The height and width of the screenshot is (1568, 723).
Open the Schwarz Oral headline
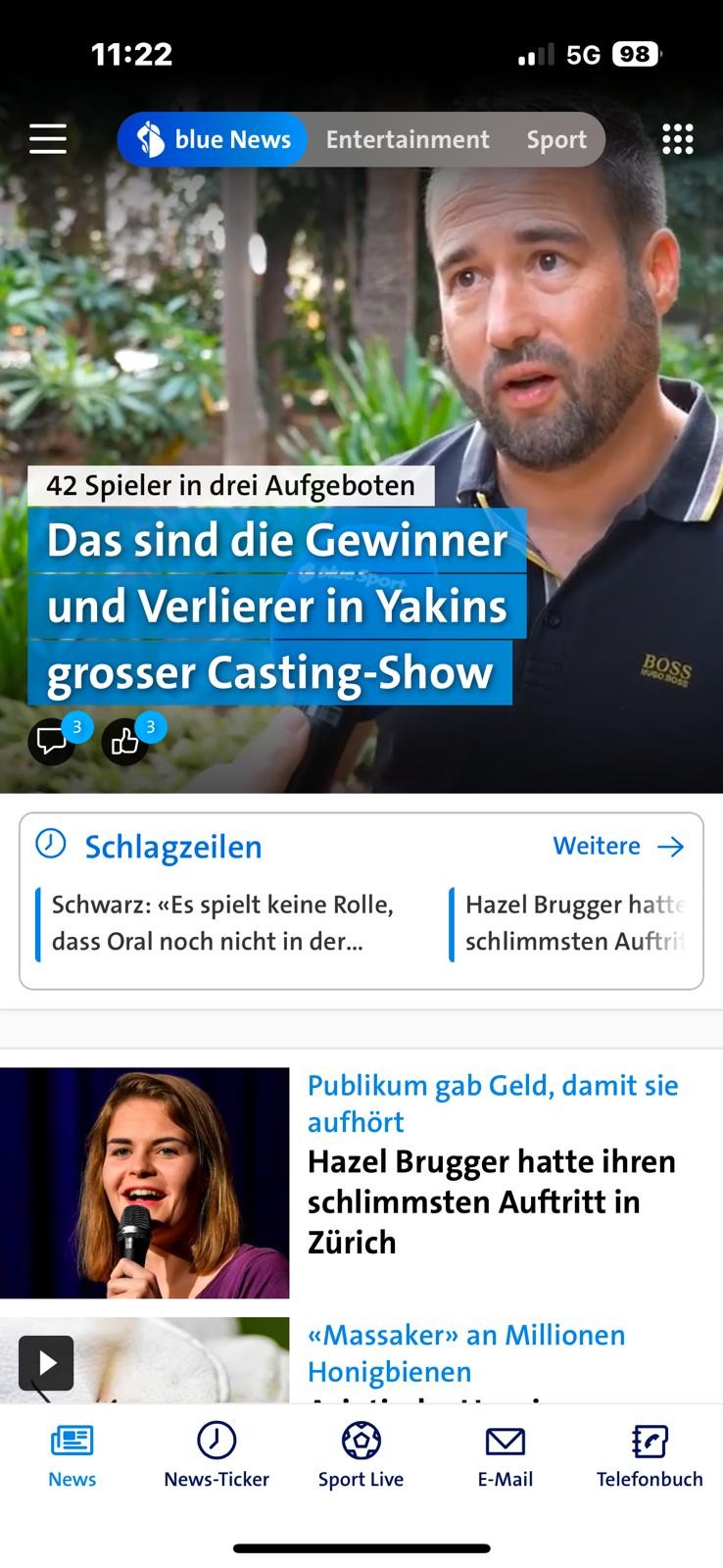[223, 922]
